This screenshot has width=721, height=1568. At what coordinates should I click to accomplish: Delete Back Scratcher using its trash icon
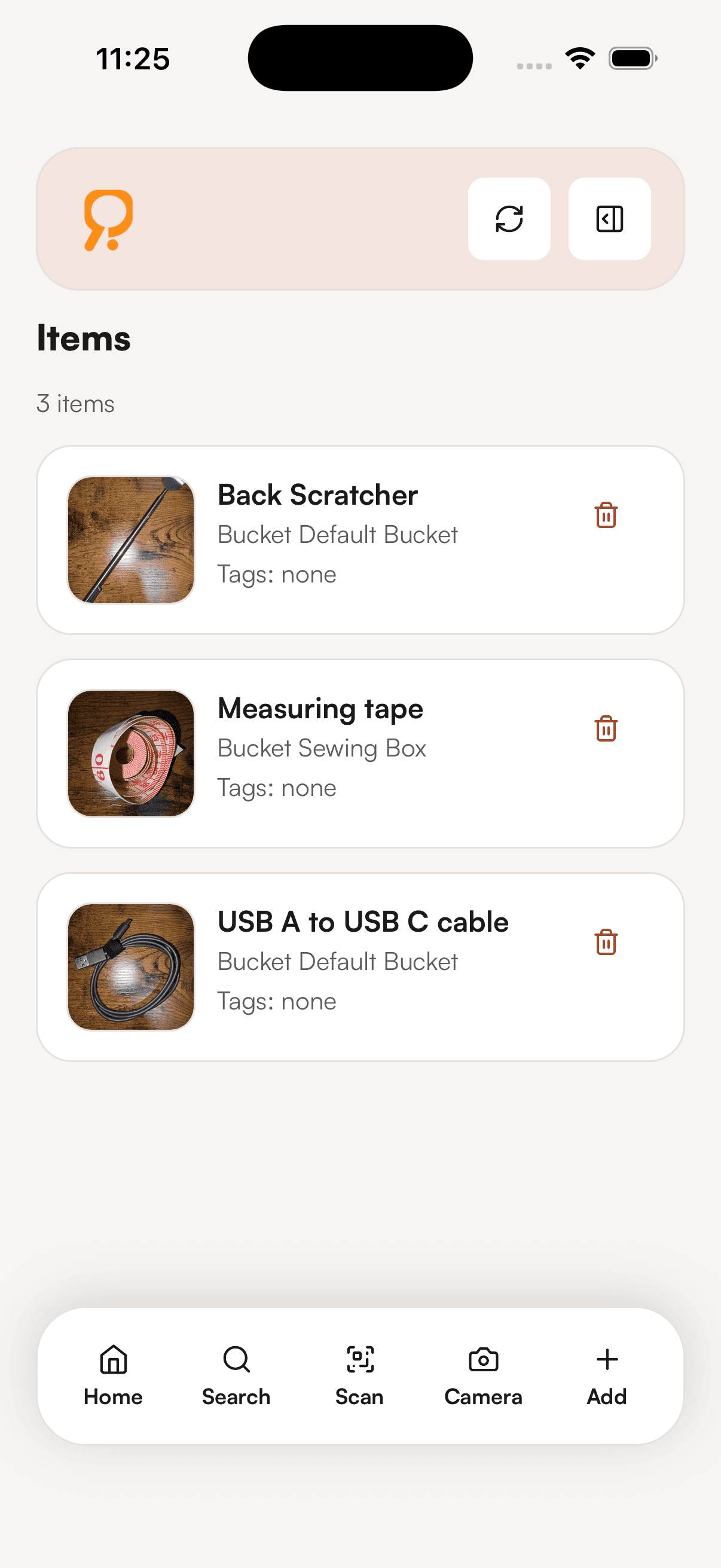[606, 514]
